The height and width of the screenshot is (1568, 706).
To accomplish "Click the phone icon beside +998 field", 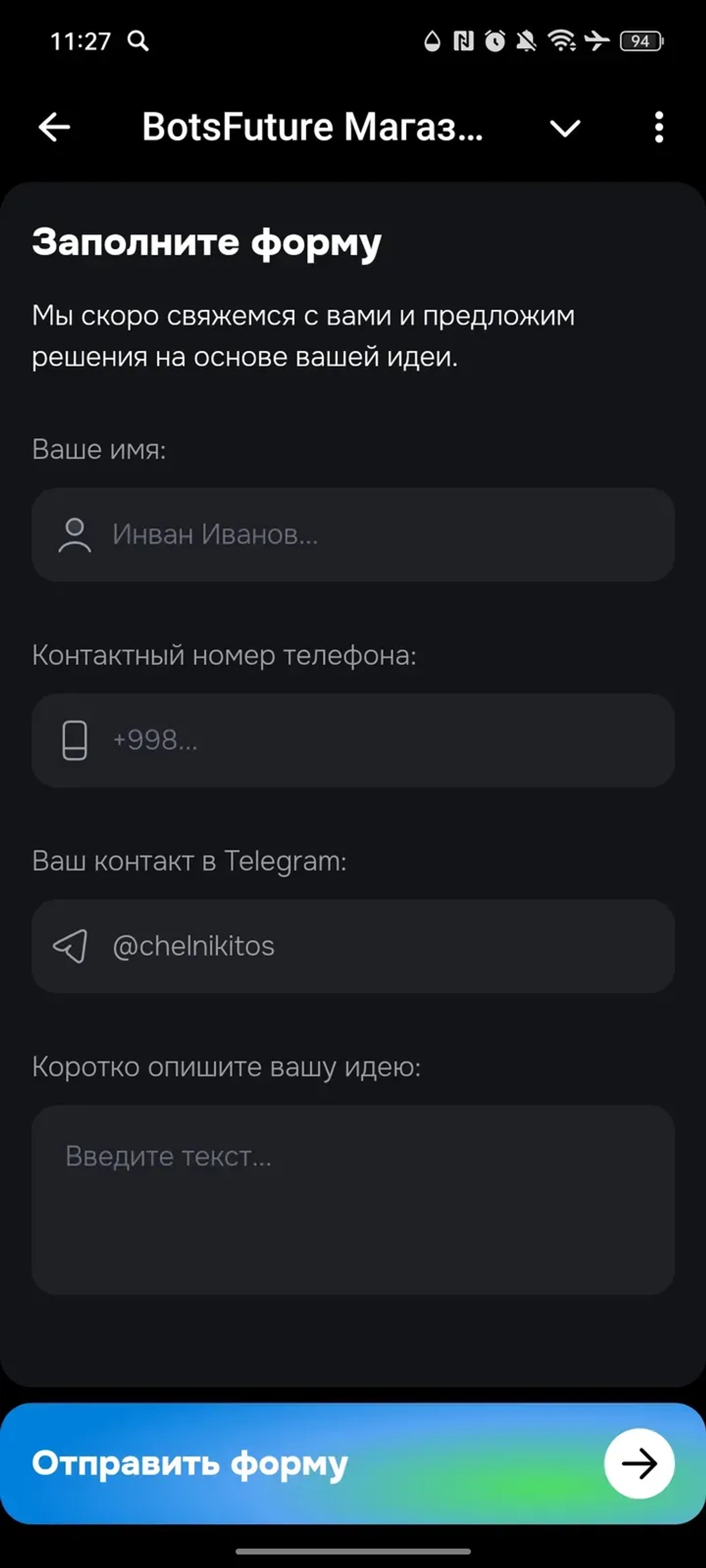I will point(74,740).
